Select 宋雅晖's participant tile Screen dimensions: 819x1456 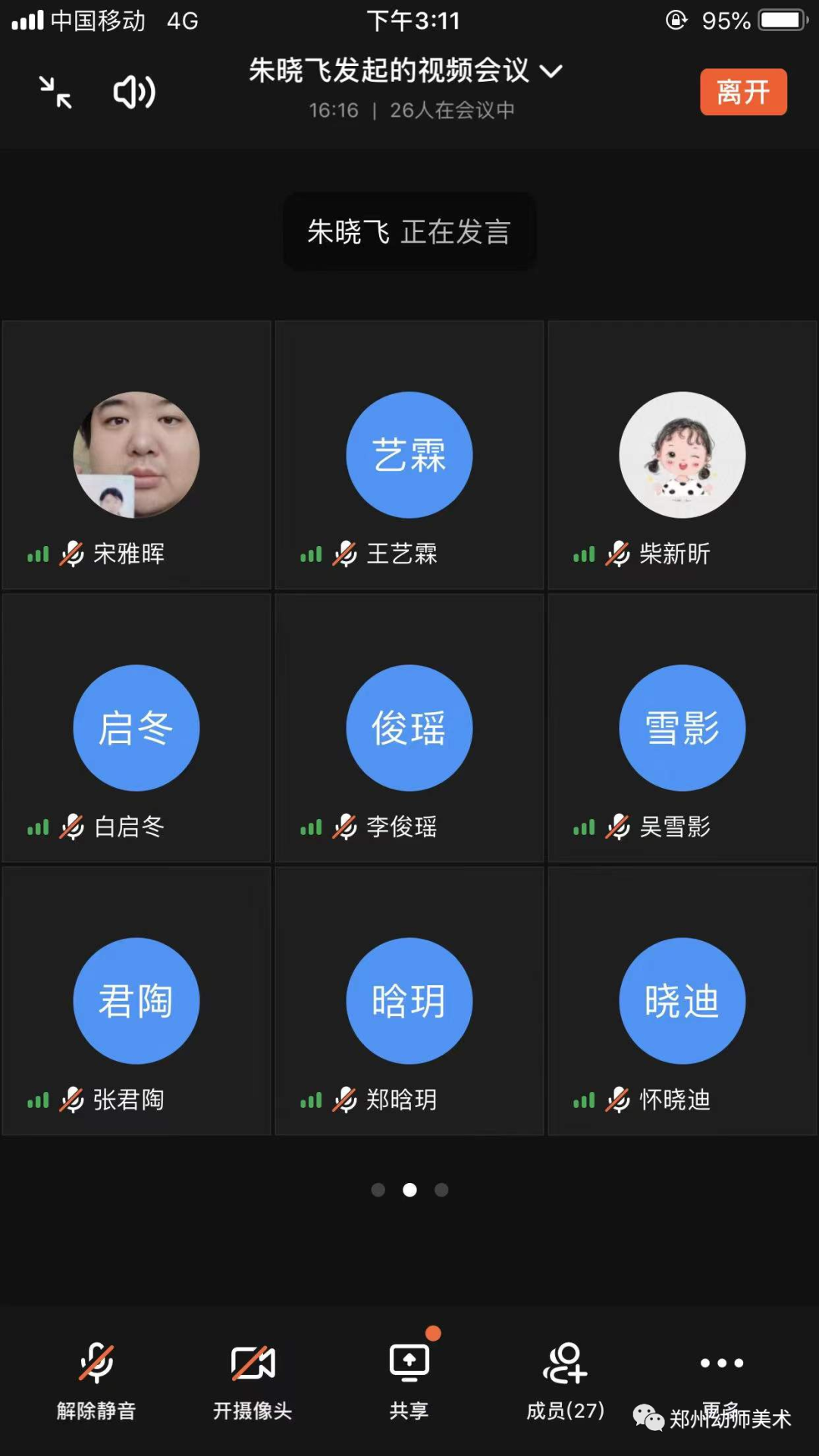pyautogui.click(x=136, y=455)
